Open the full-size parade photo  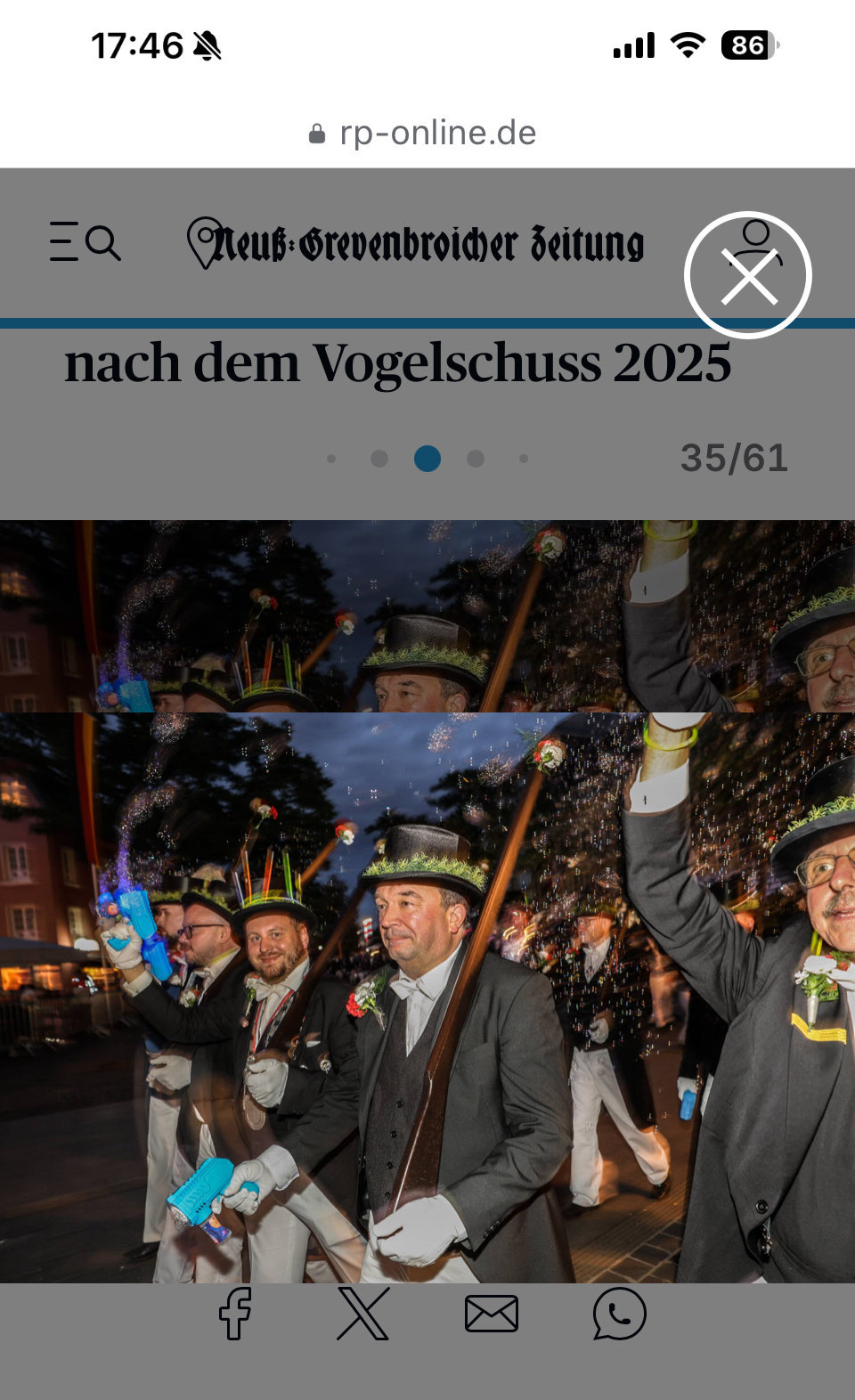click(x=427, y=997)
